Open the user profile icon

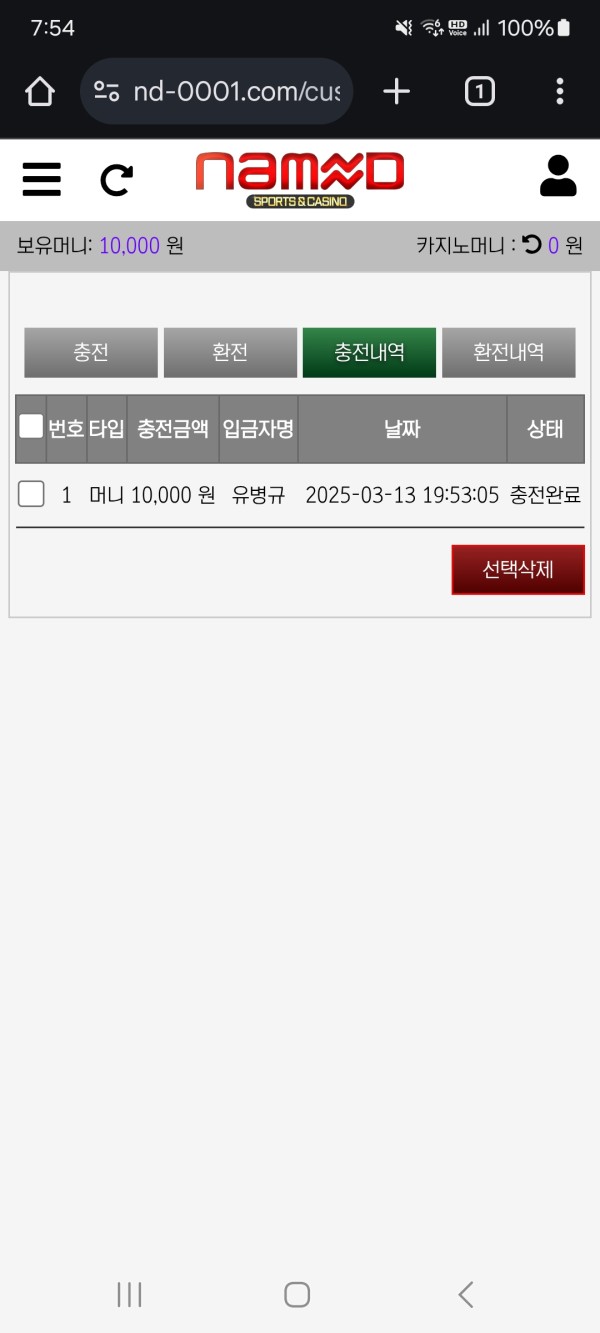558,176
